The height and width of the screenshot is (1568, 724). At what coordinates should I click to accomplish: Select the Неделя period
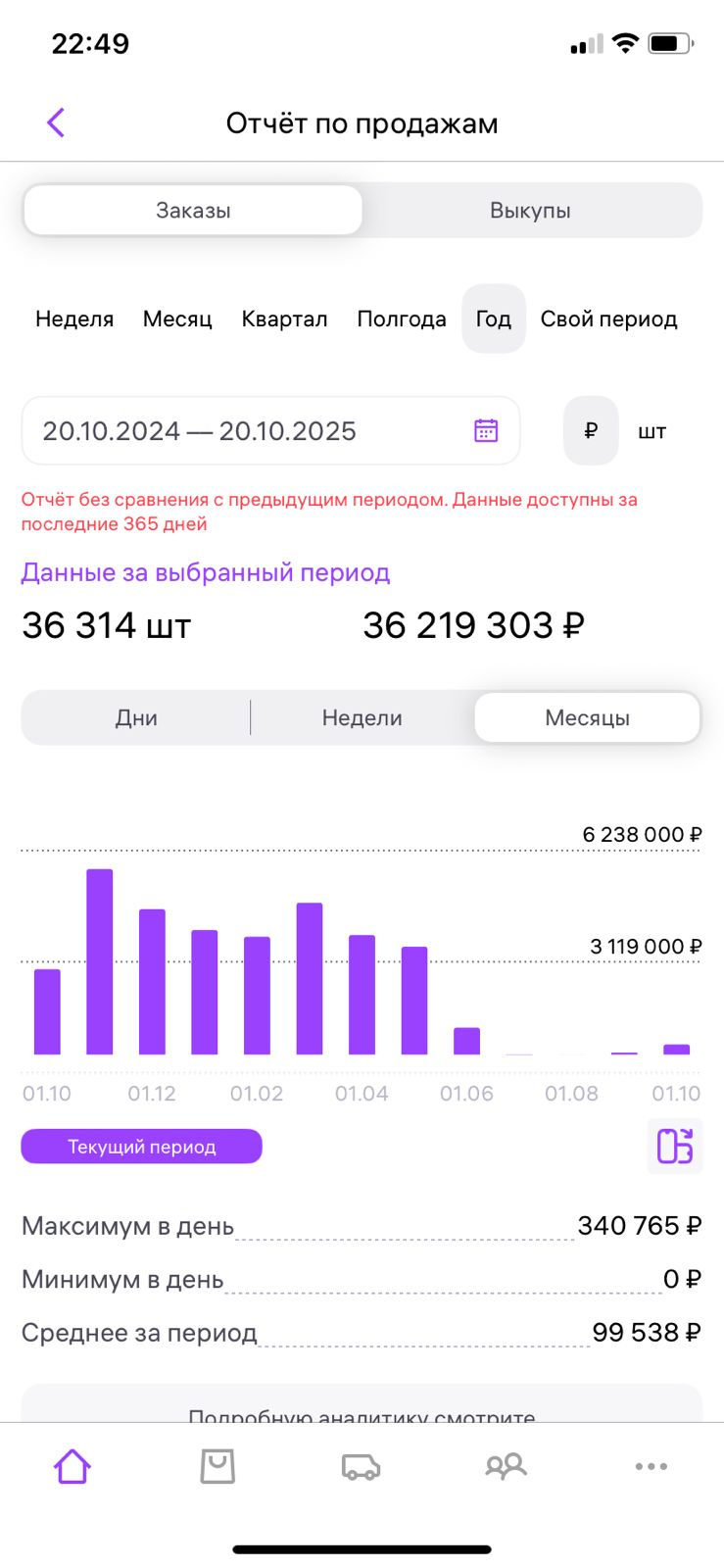[x=74, y=318]
